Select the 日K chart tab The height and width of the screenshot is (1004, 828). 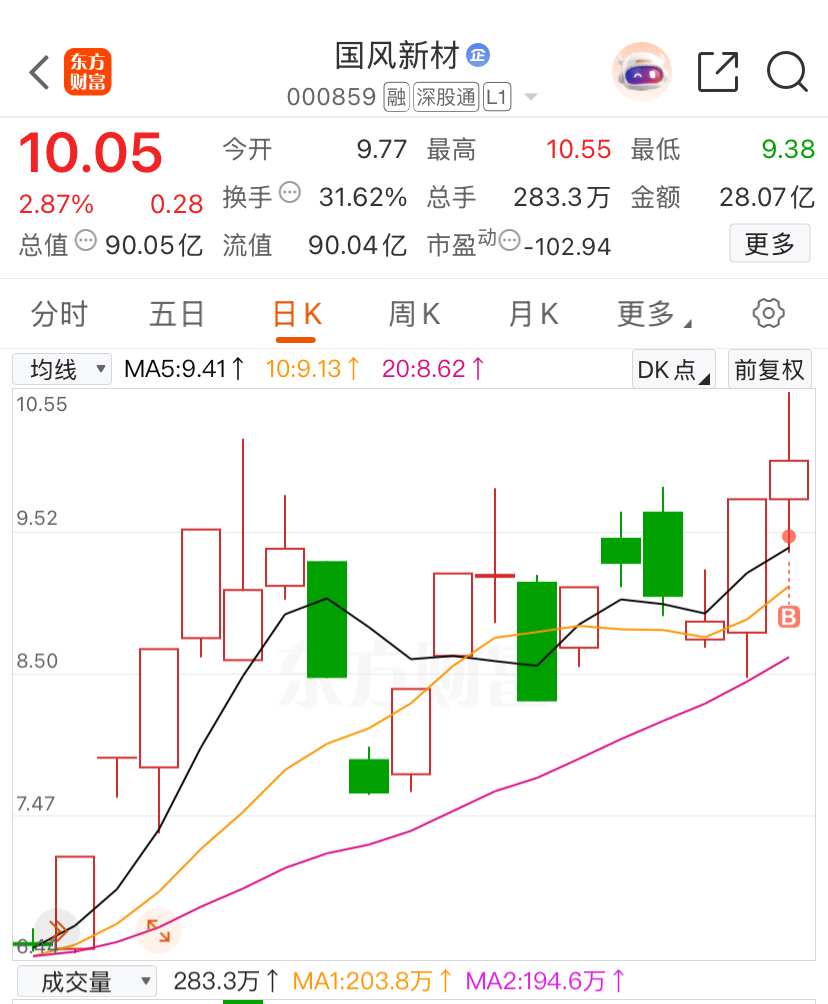click(297, 314)
